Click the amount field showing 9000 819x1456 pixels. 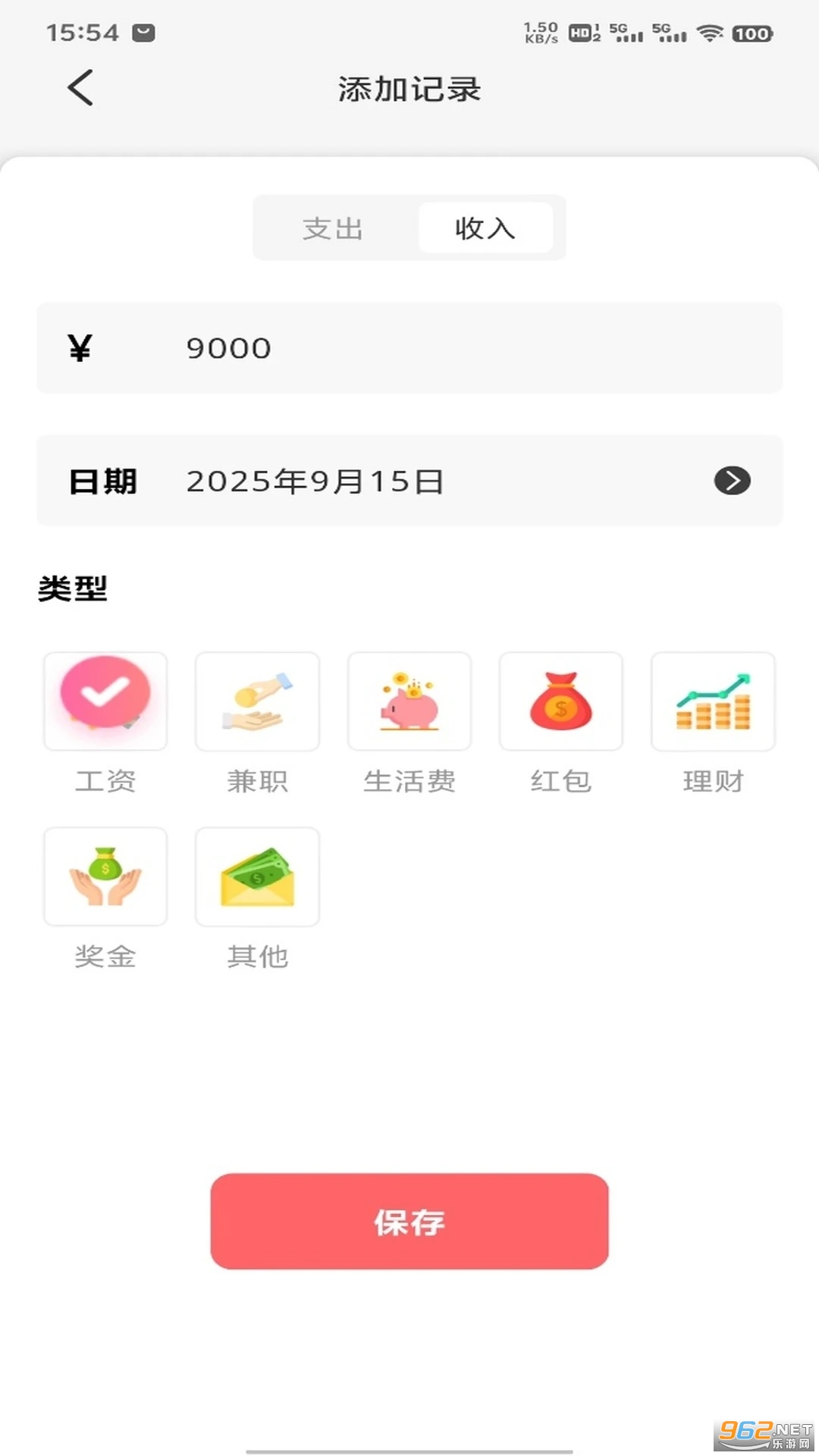pyautogui.click(x=409, y=348)
